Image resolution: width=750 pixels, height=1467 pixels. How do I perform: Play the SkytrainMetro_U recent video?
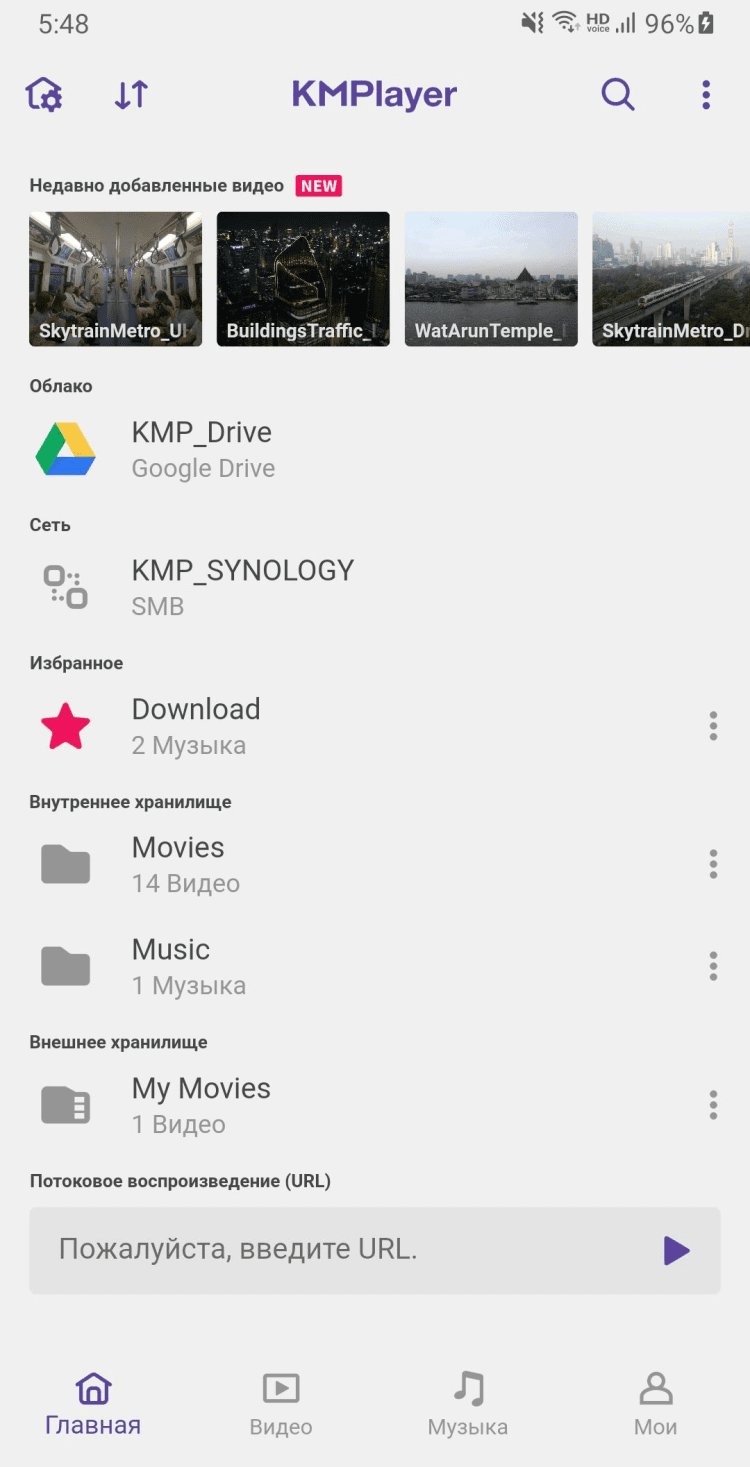click(x=115, y=279)
